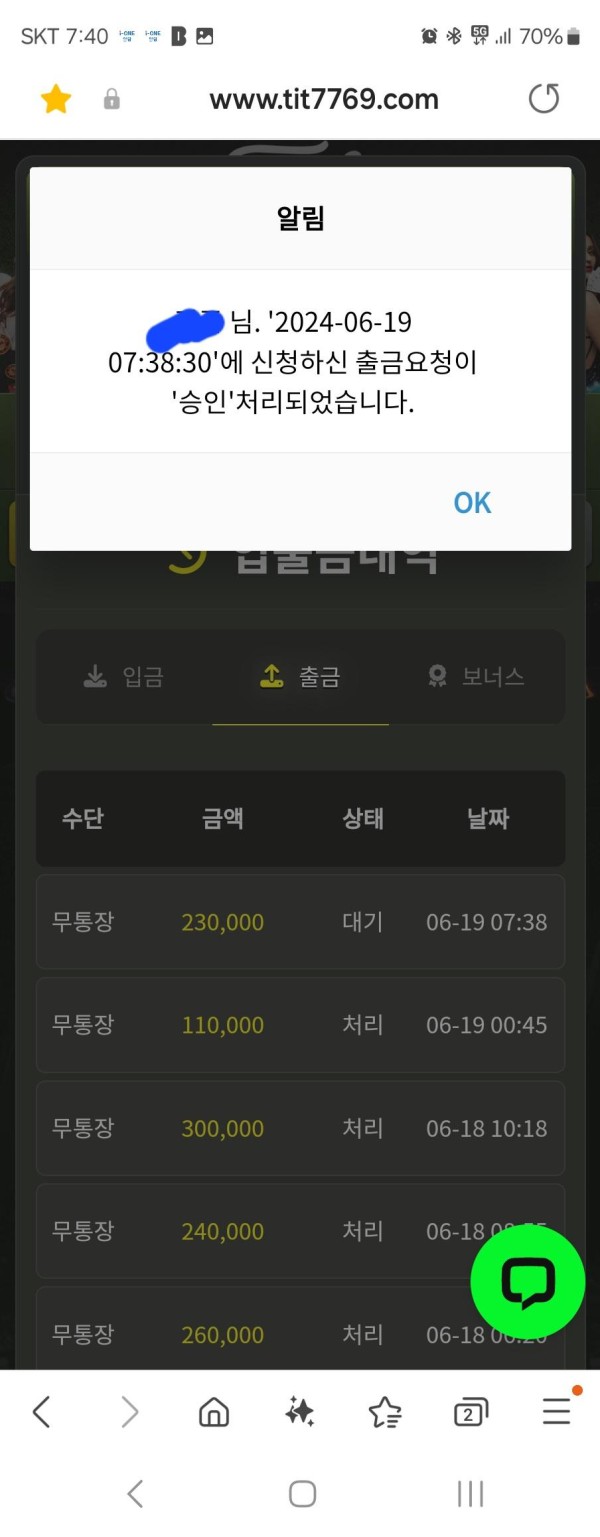Go back in the browser toolbar

coord(42,1411)
